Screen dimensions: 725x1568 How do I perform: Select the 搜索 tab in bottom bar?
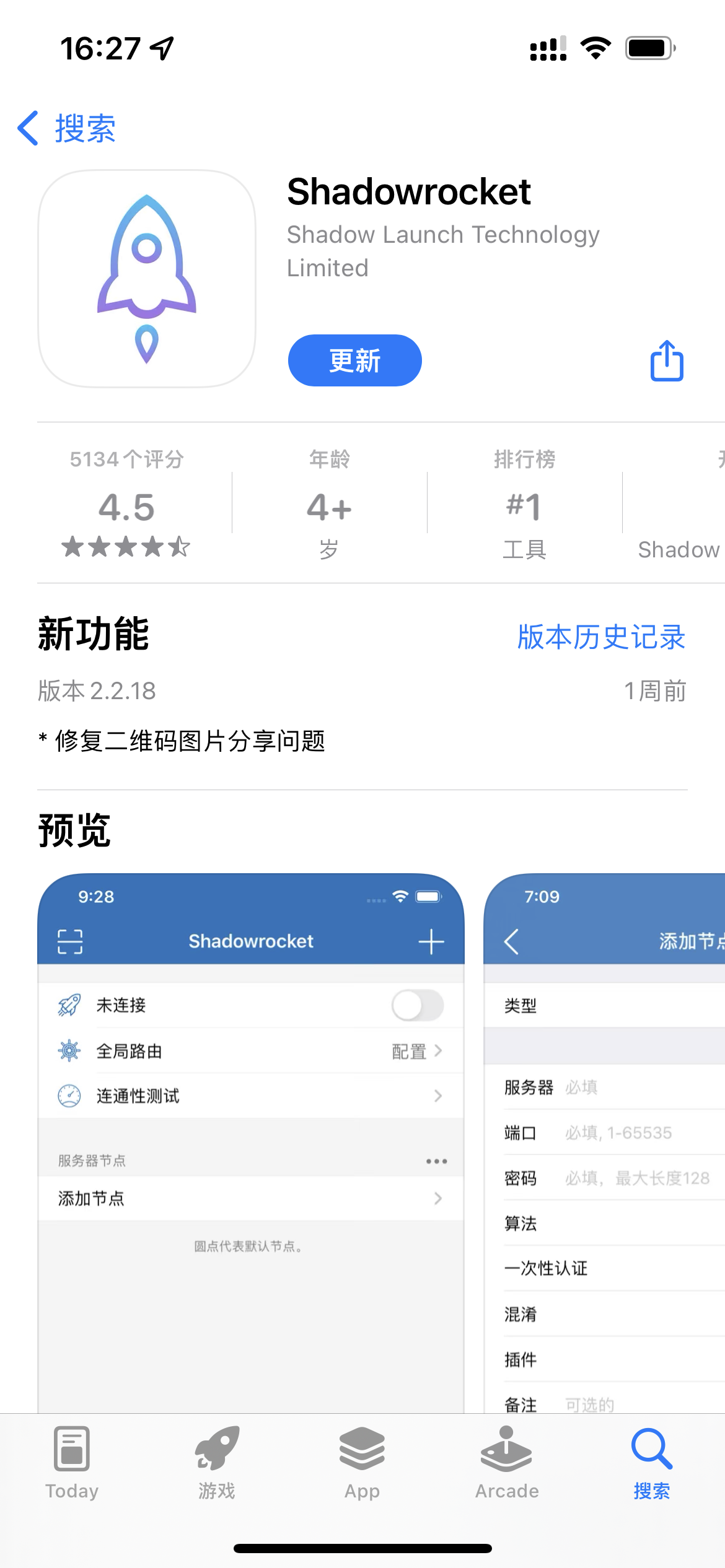point(652,1463)
